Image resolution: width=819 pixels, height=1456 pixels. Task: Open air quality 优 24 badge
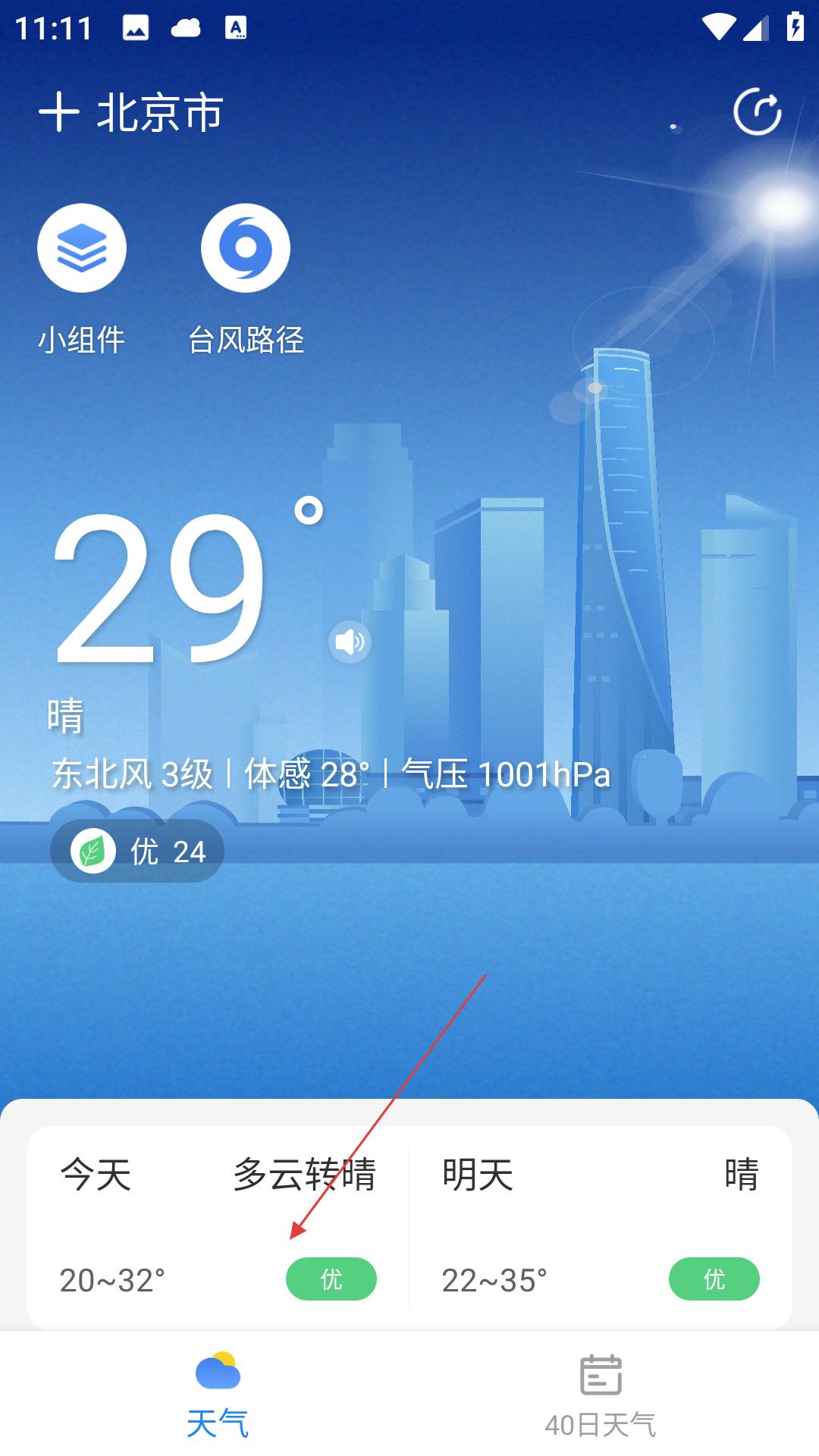pos(137,851)
